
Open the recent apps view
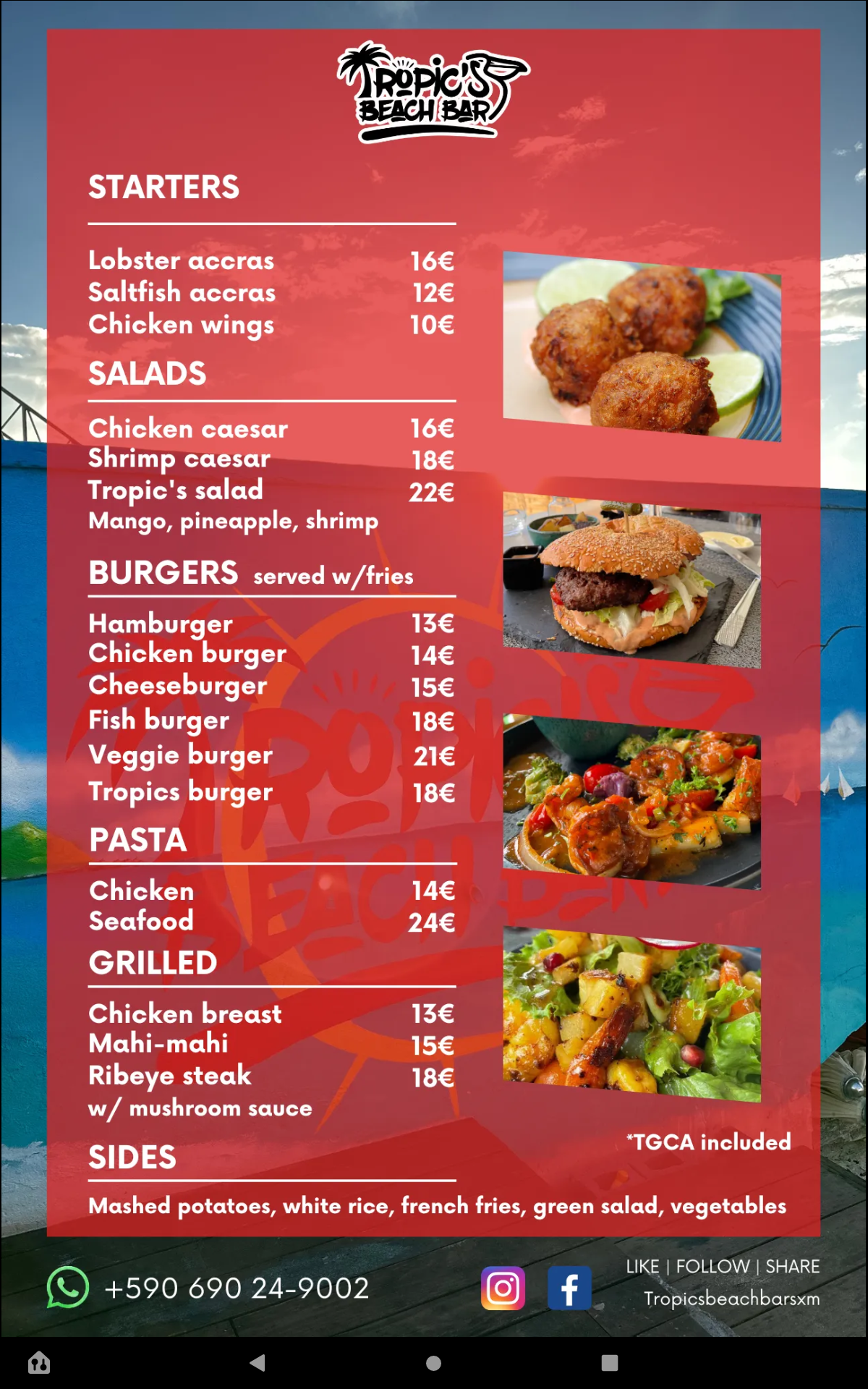click(x=610, y=1363)
